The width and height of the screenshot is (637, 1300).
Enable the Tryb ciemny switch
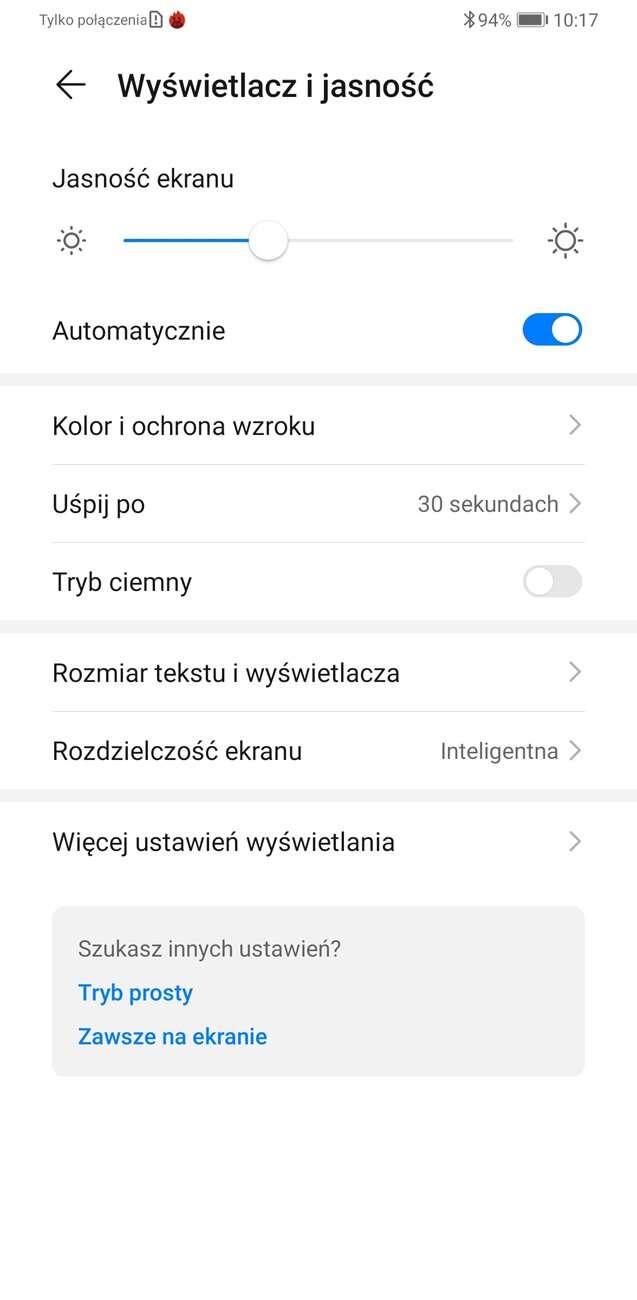point(552,582)
